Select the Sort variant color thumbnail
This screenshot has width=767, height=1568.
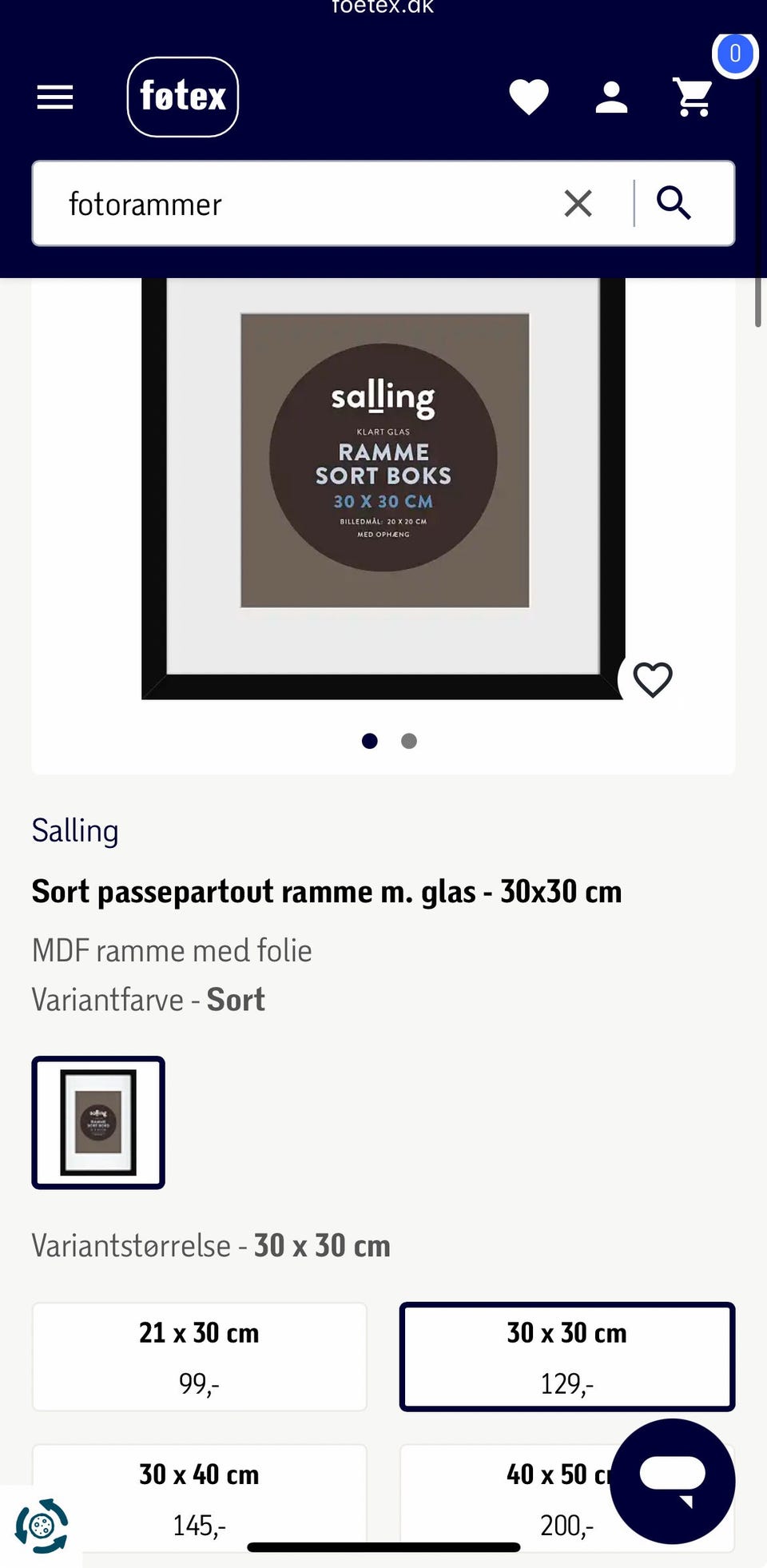[97, 1123]
